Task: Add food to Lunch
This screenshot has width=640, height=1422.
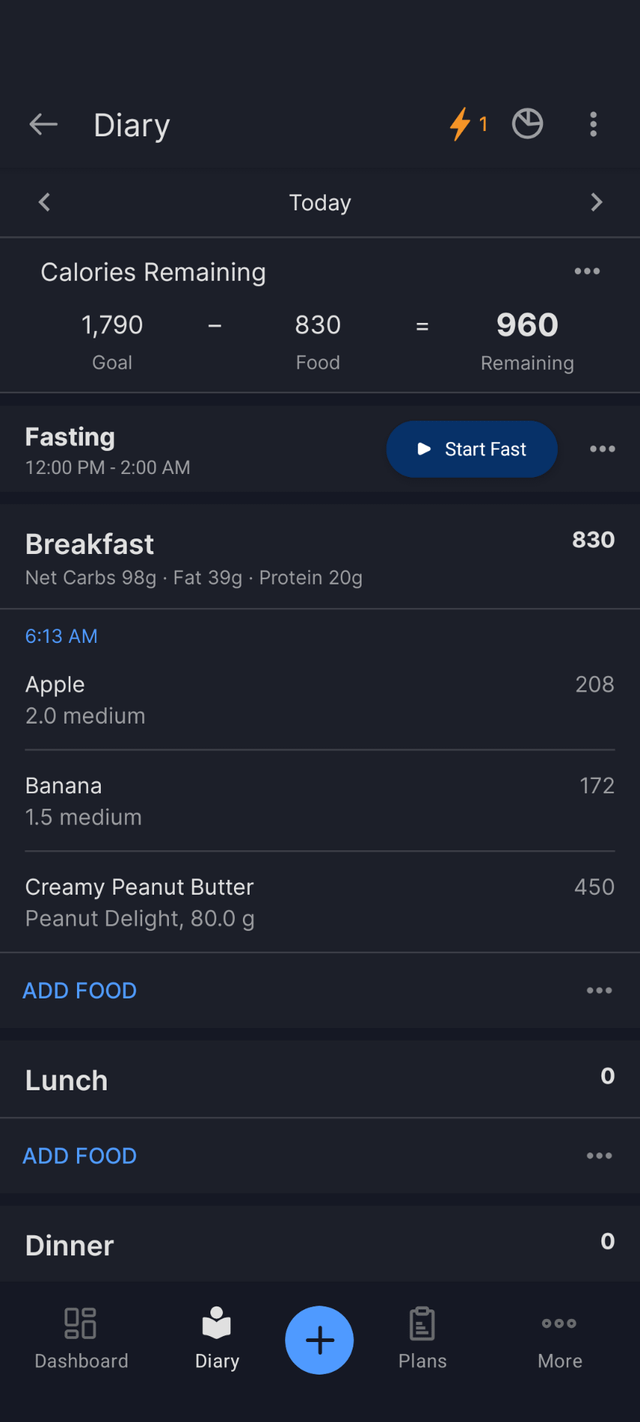Action: click(80, 1156)
